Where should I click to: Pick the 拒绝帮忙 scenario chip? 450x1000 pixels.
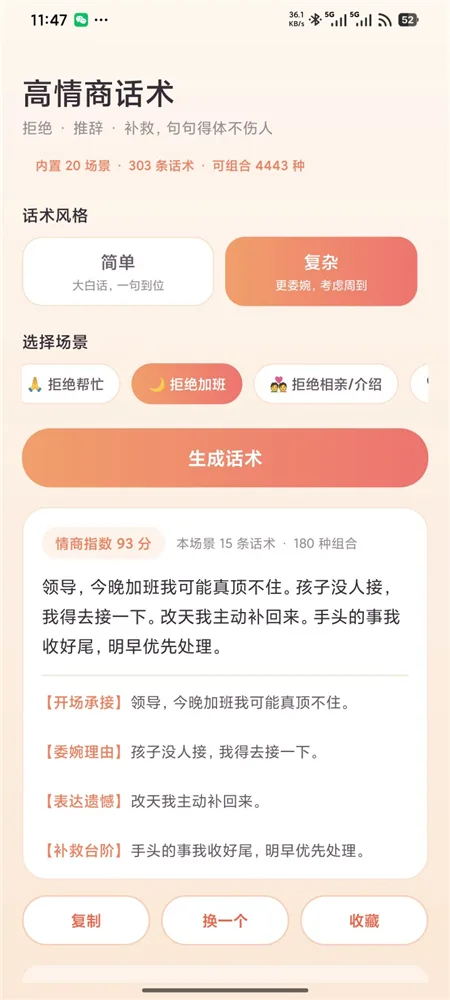[x=71, y=384]
